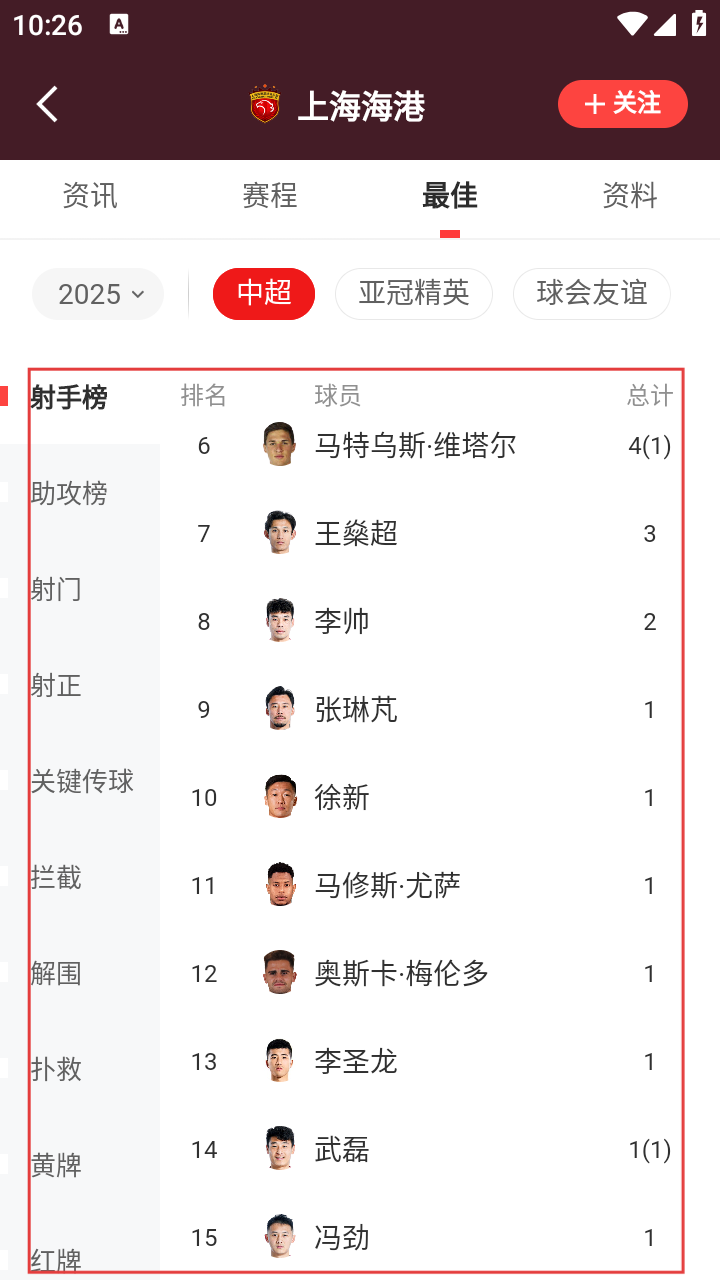Switch to the 资料 tab
Screen dimensions: 720x1280
point(630,196)
